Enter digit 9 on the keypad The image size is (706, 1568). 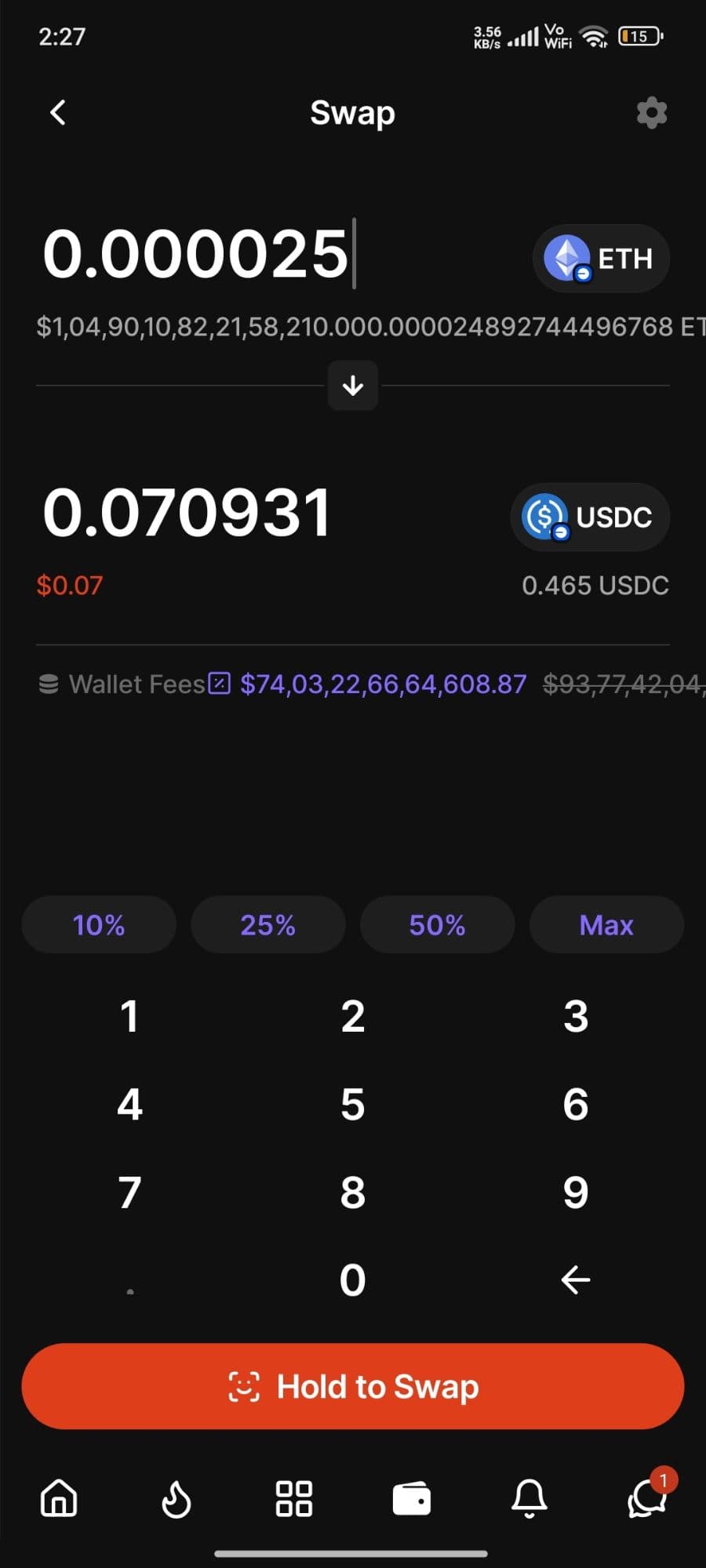(x=576, y=1192)
